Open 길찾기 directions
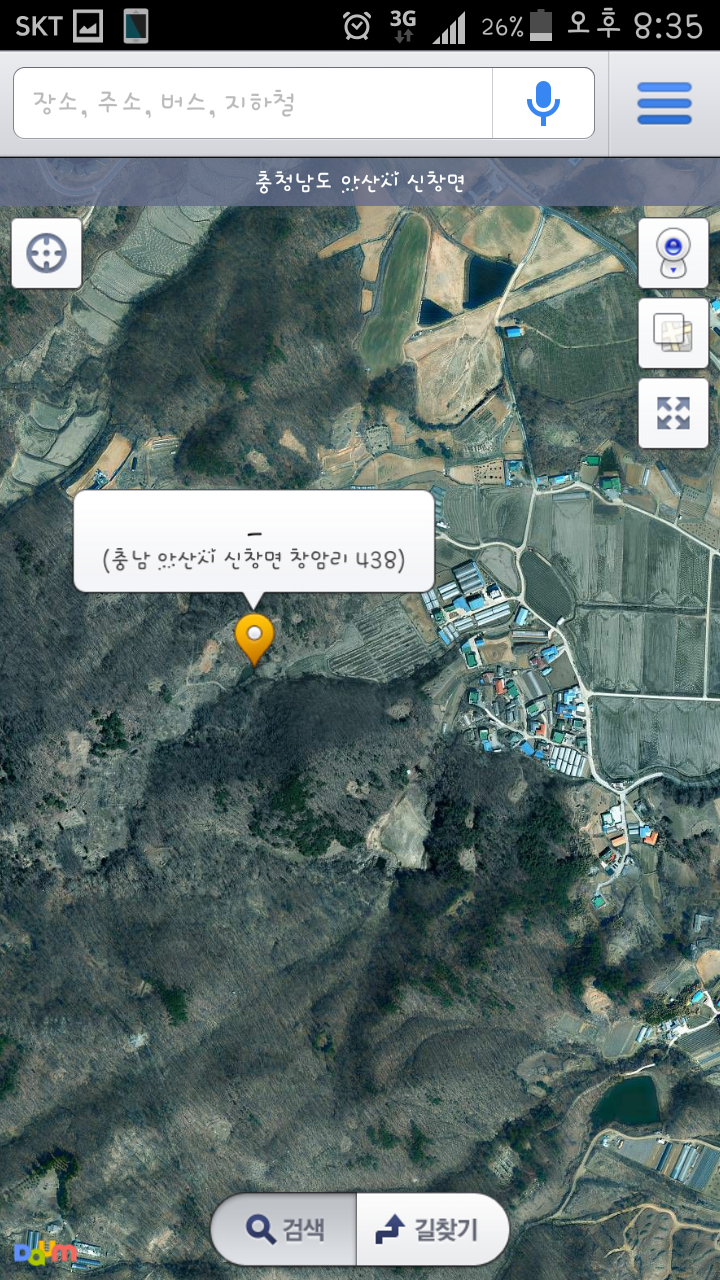This screenshot has height=1280, width=720. click(x=433, y=1230)
